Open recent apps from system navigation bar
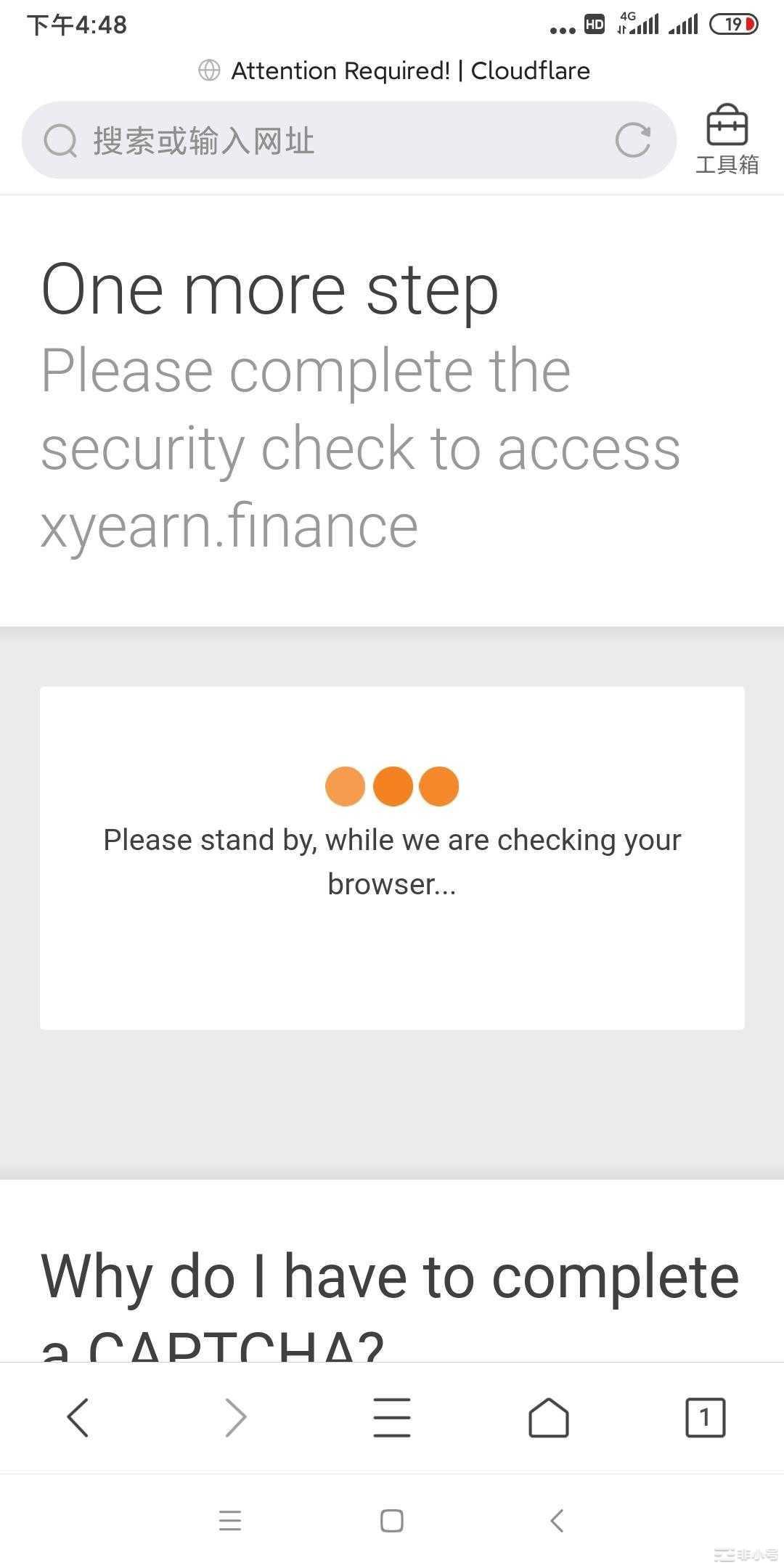The width and height of the screenshot is (784, 1568). (x=230, y=1520)
